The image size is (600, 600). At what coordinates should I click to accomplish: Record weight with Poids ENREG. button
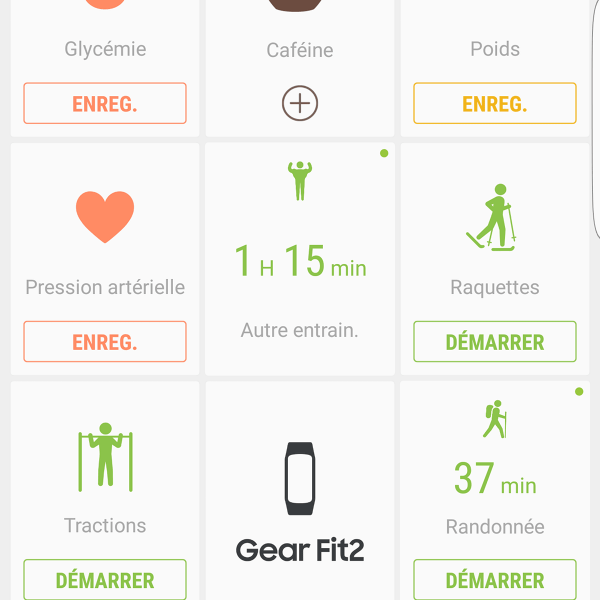(495, 103)
